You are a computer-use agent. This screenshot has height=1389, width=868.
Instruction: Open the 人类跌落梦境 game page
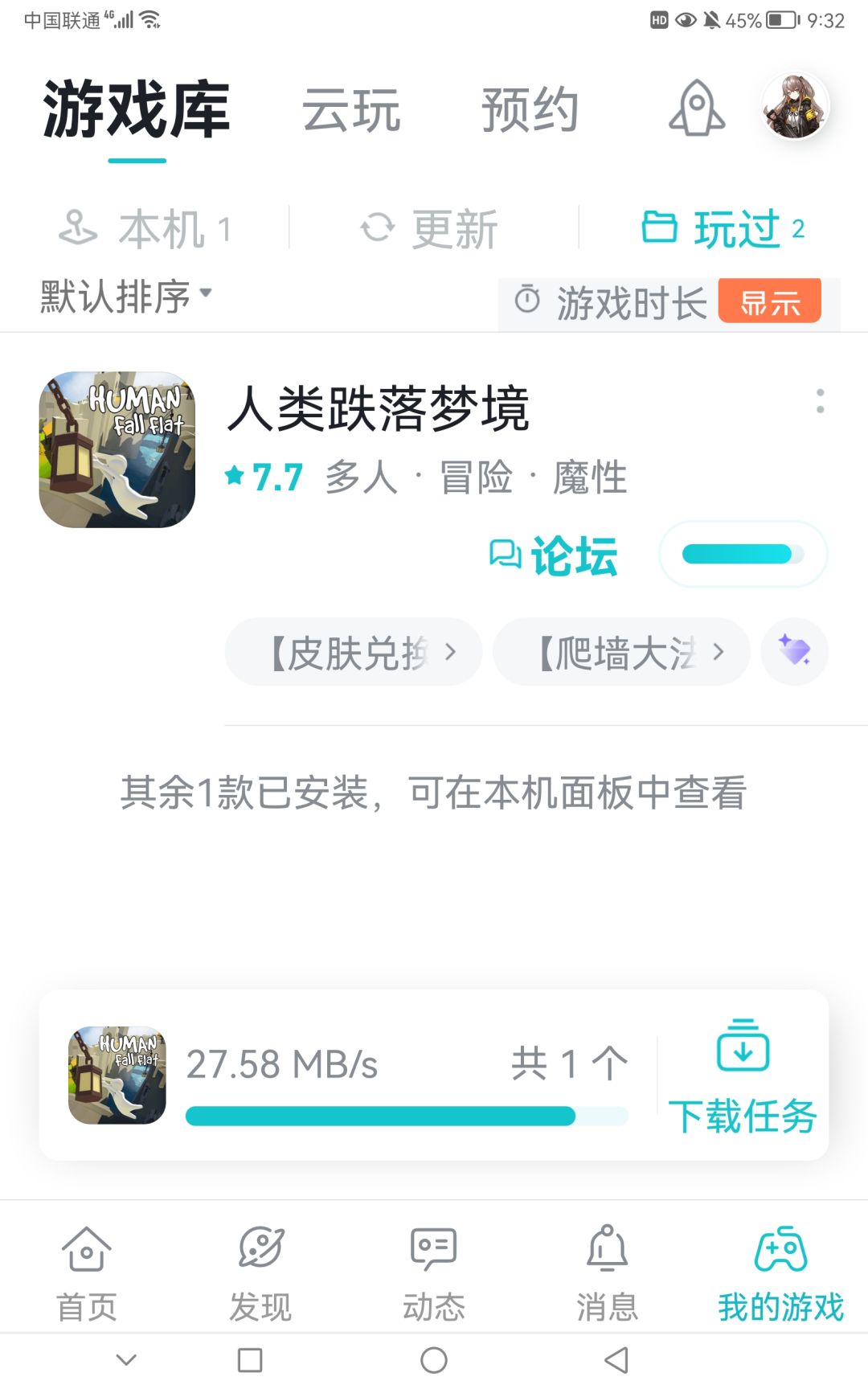point(378,409)
